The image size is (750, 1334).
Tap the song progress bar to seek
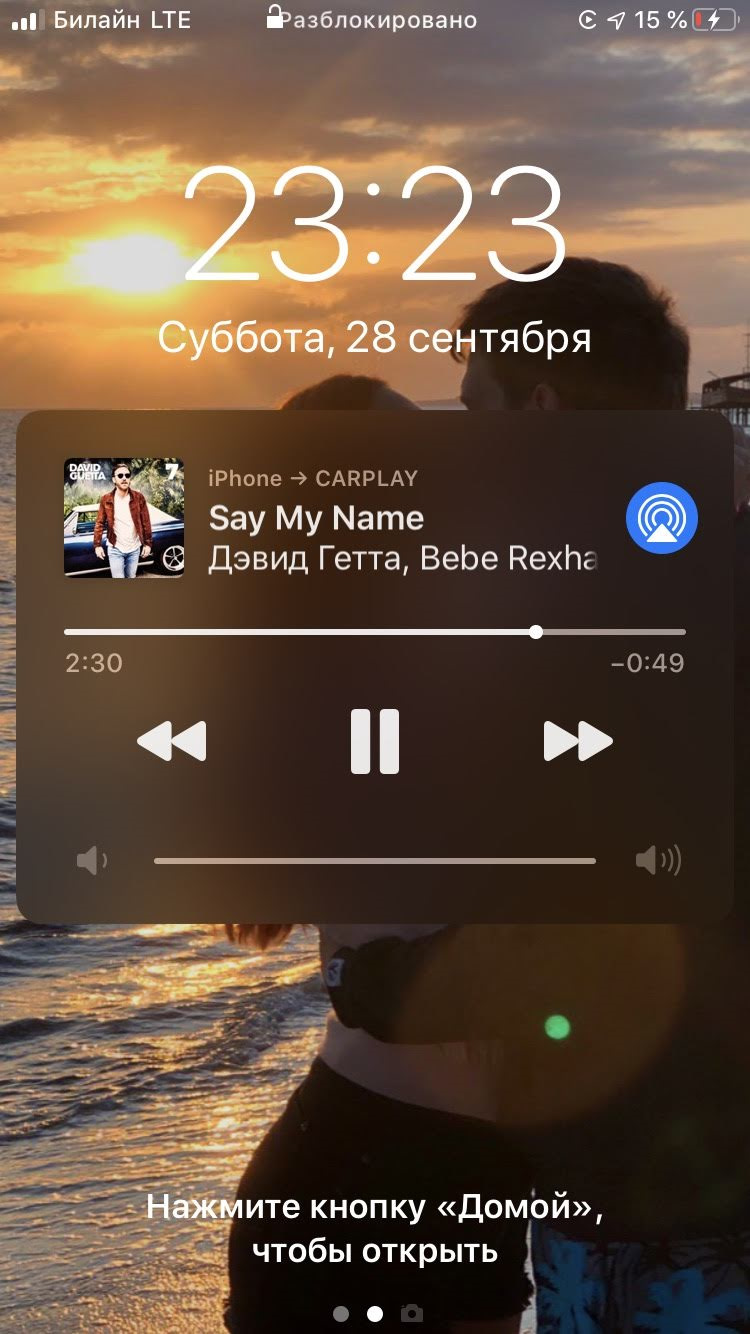(375, 632)
